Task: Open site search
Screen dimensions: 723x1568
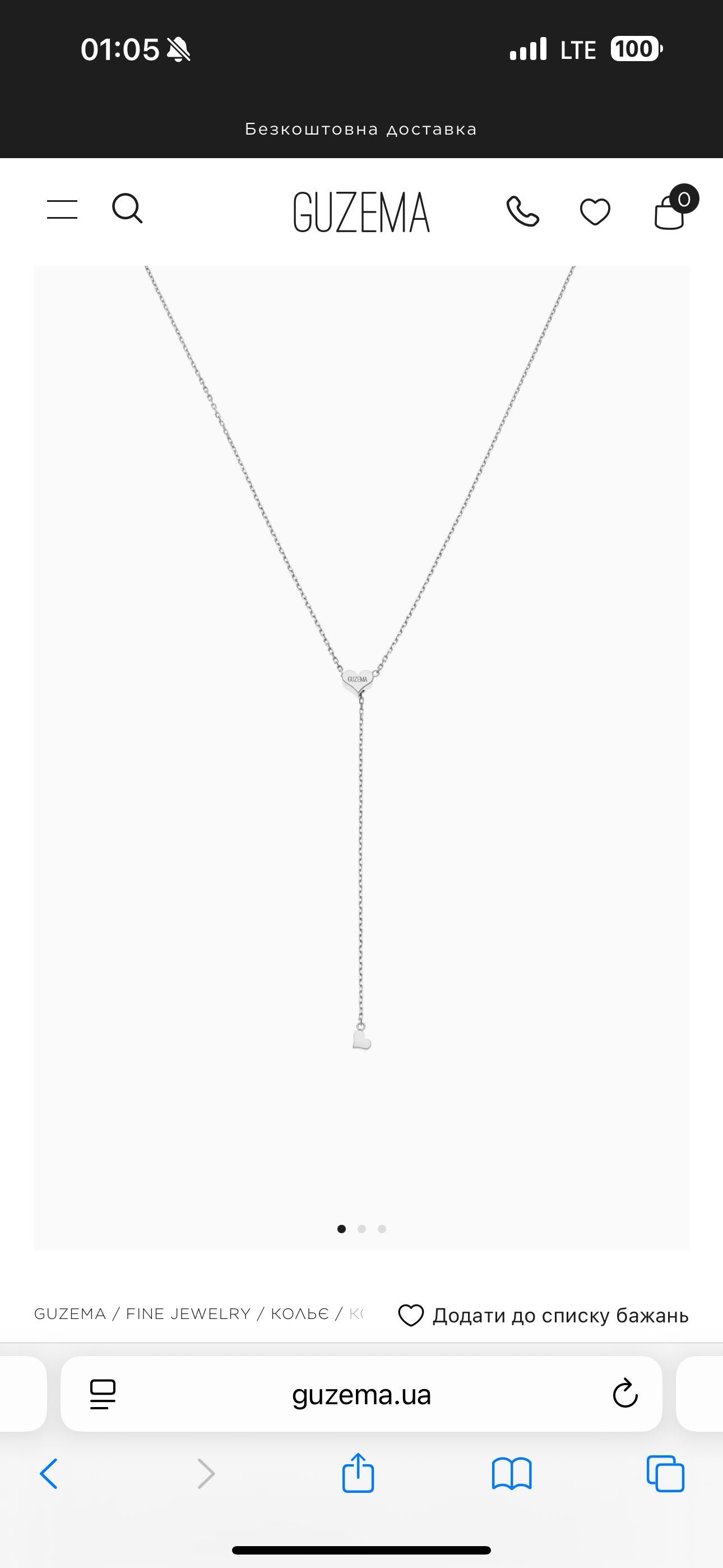Action: tap(127, 209)
